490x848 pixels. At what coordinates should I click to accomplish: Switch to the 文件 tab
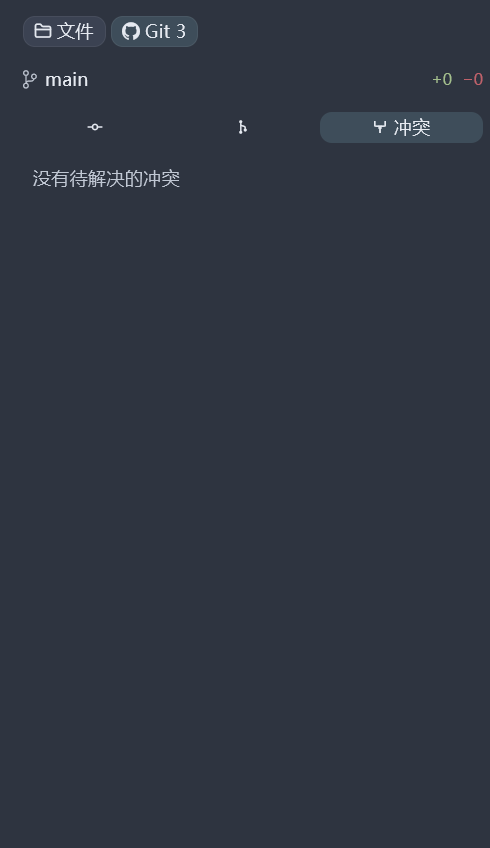pyautogui.click(x=64, y=31)
